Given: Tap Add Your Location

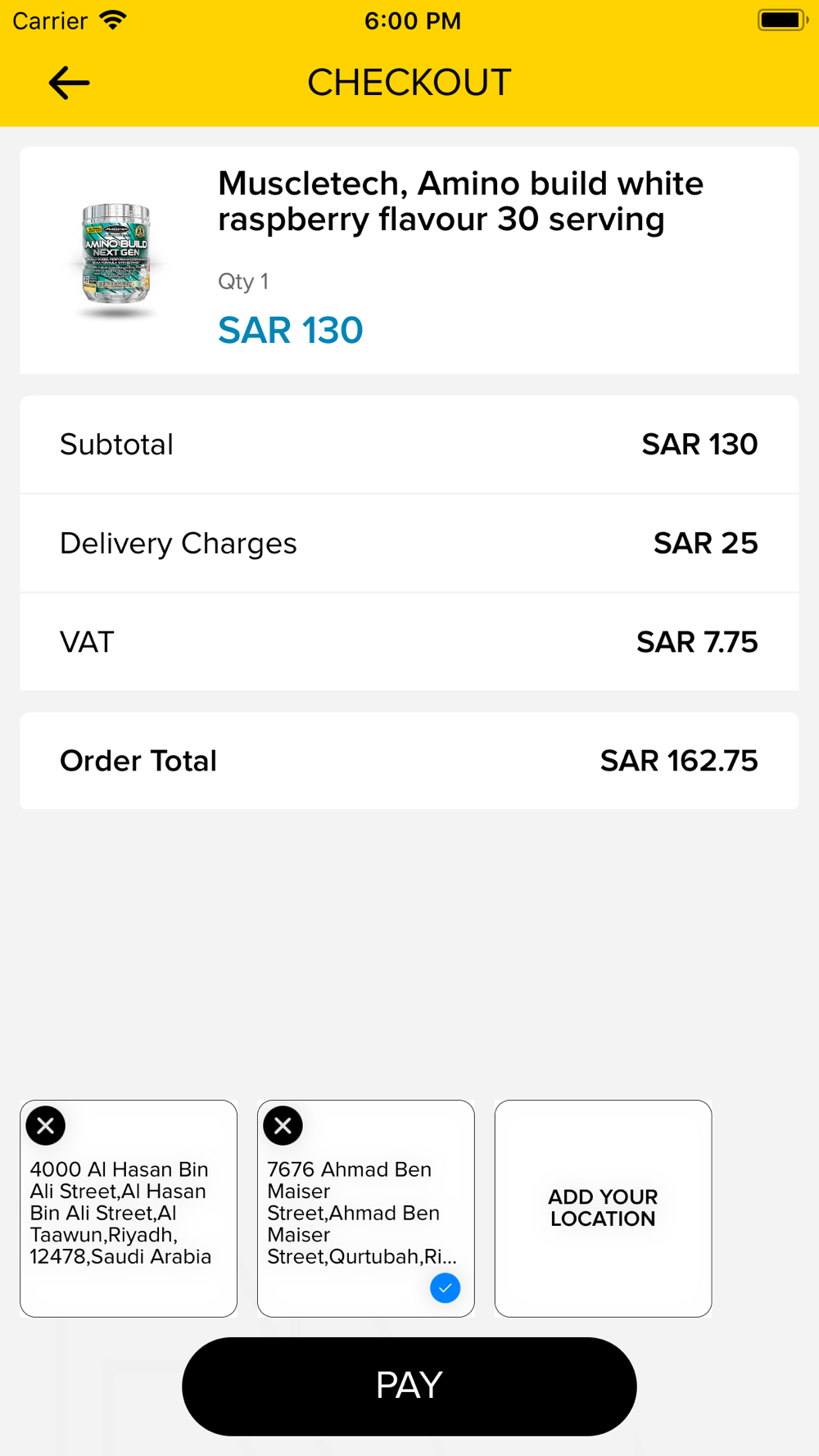Looking at the screenshot, I should coord(603,1209).
